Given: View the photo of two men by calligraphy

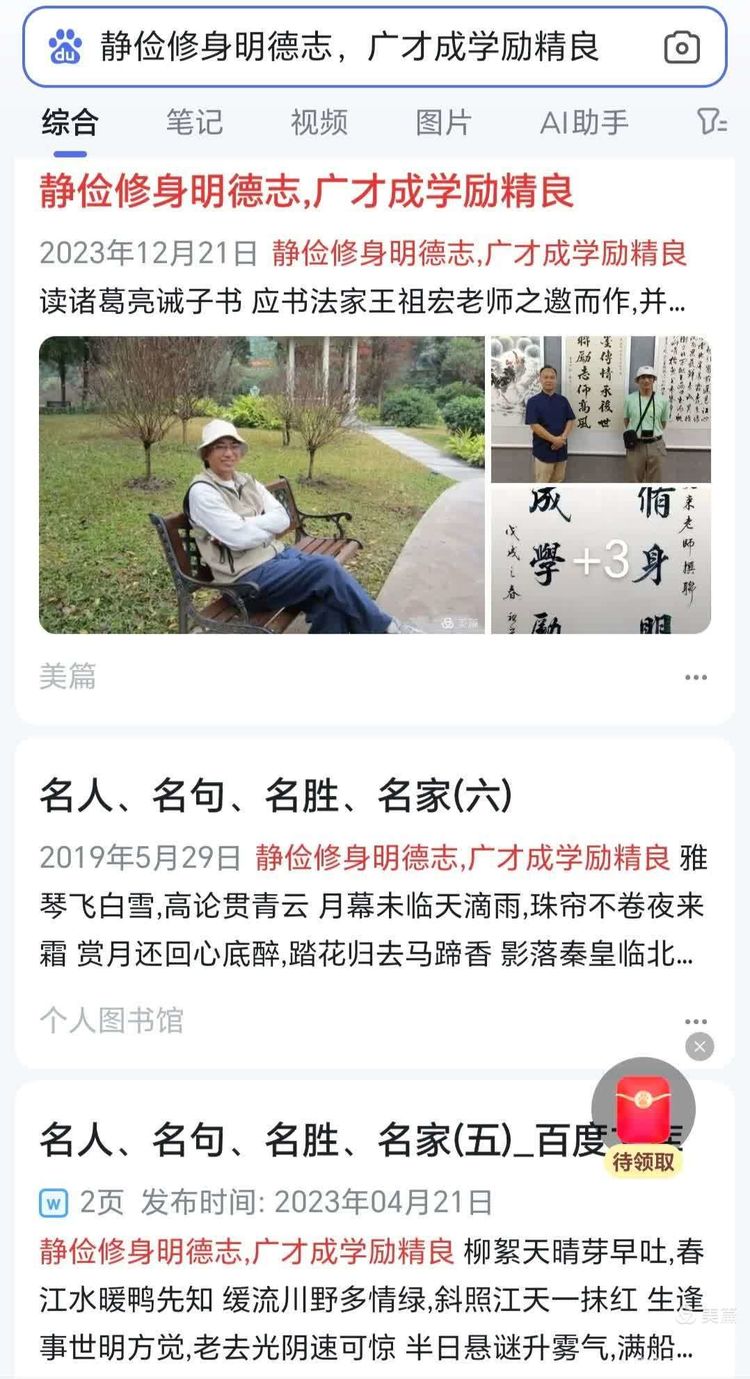Looking at the screenshot, I should [601, 409].
